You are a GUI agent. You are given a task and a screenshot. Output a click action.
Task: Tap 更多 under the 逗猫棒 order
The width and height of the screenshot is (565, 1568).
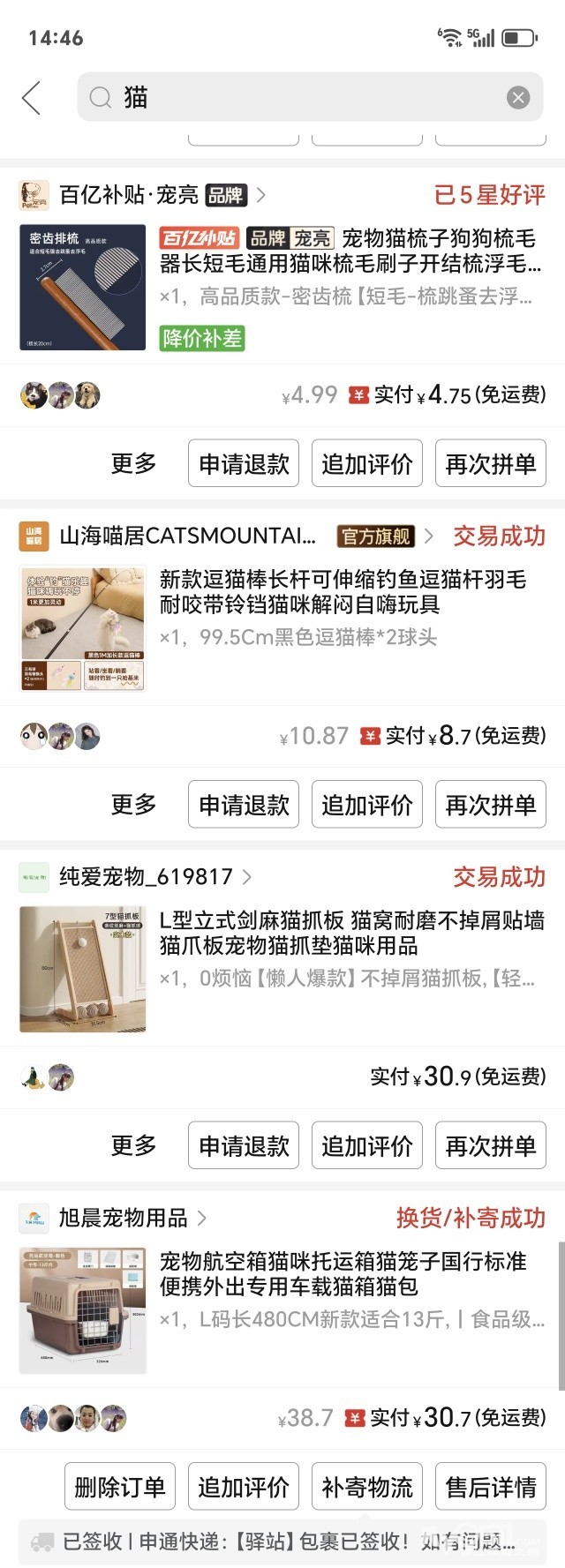click(x=134, y=805)
